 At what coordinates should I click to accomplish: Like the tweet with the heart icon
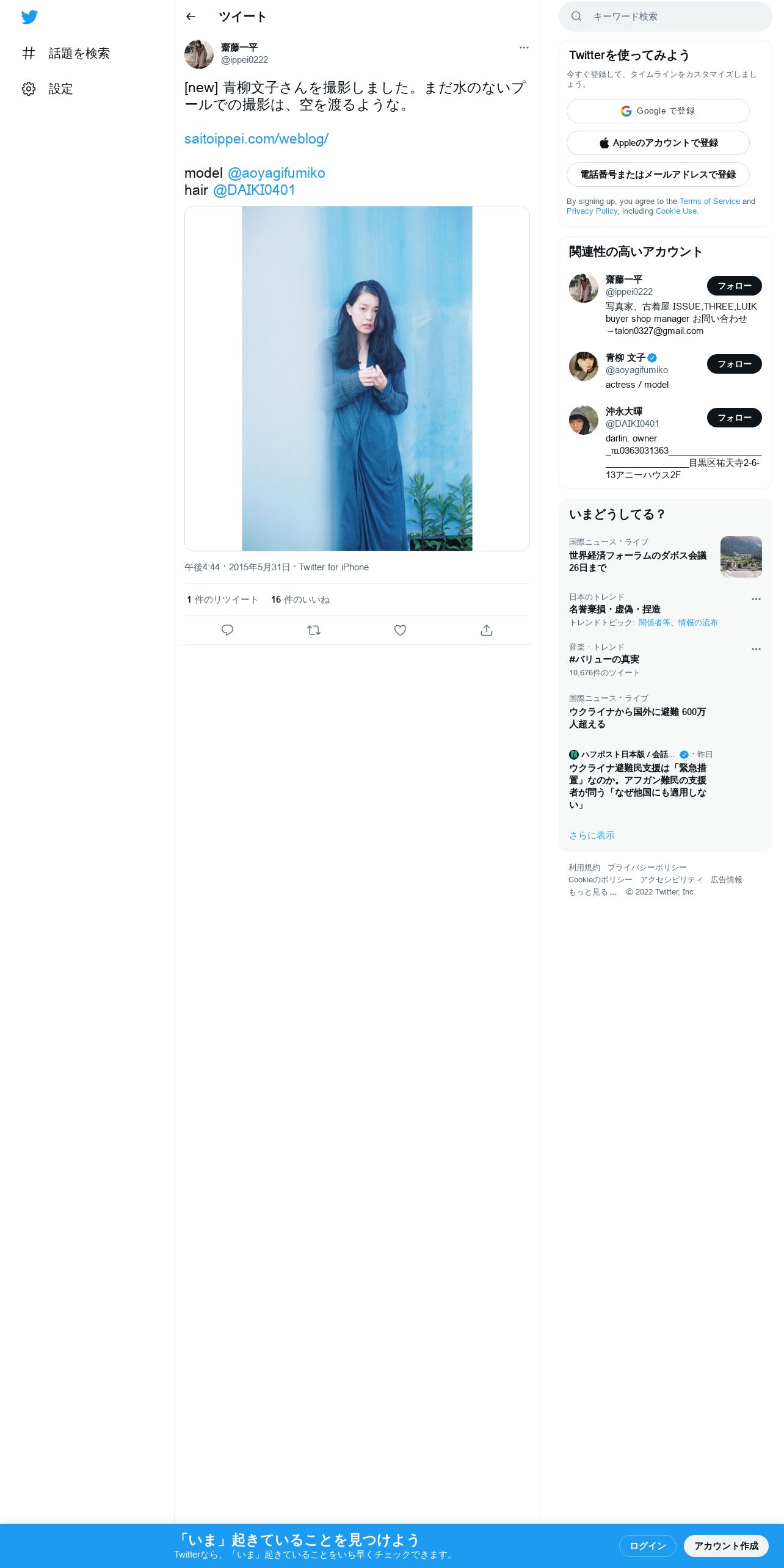(x=400, y=630)
